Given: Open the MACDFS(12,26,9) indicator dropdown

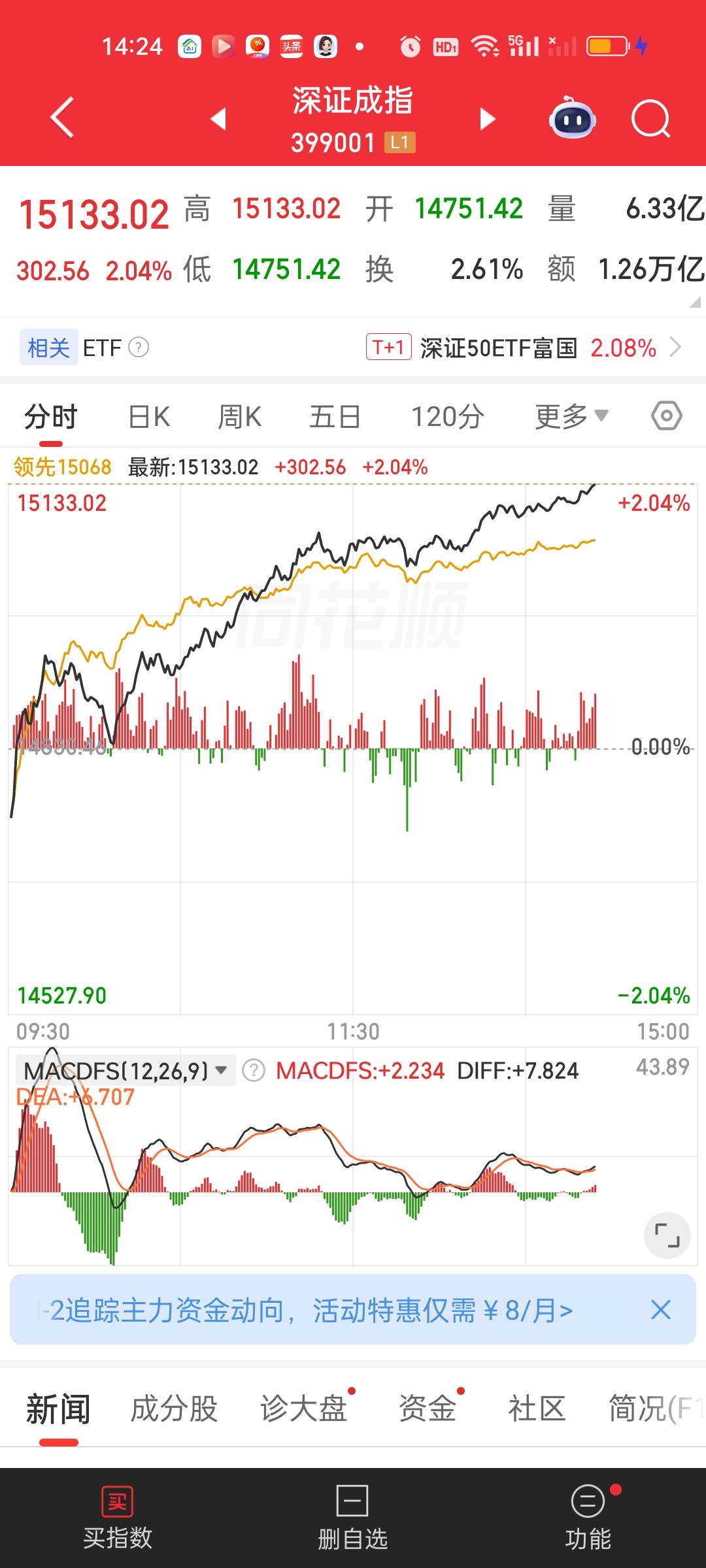Looking at the screenshot, I should point(126,1070).
